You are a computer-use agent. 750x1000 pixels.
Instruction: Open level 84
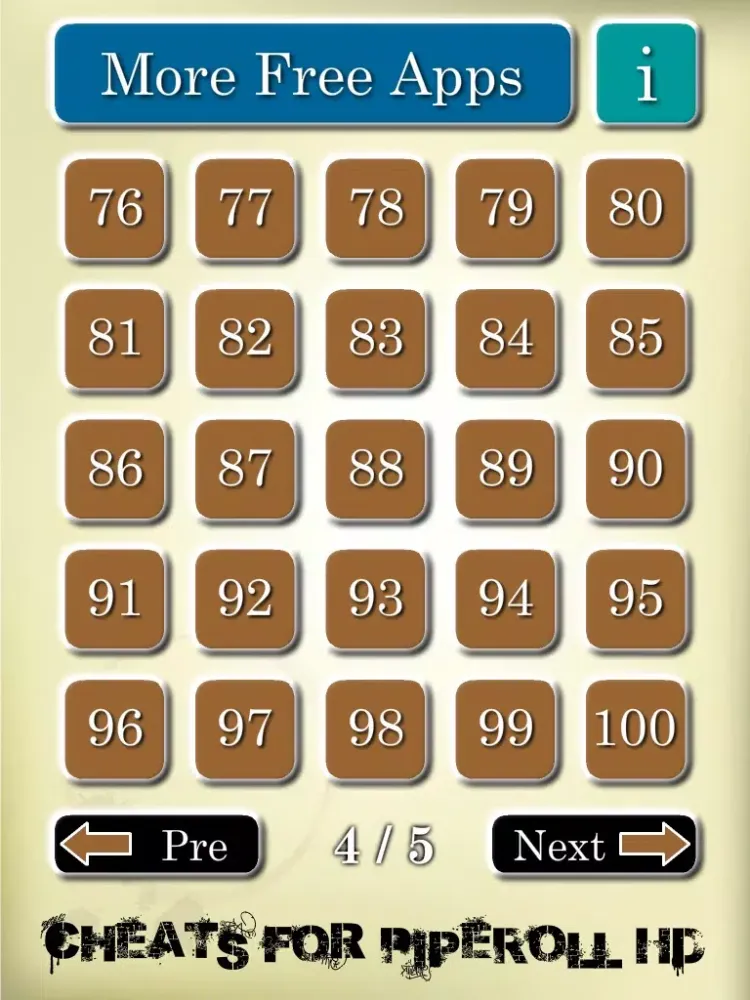[x=505, y=338]
